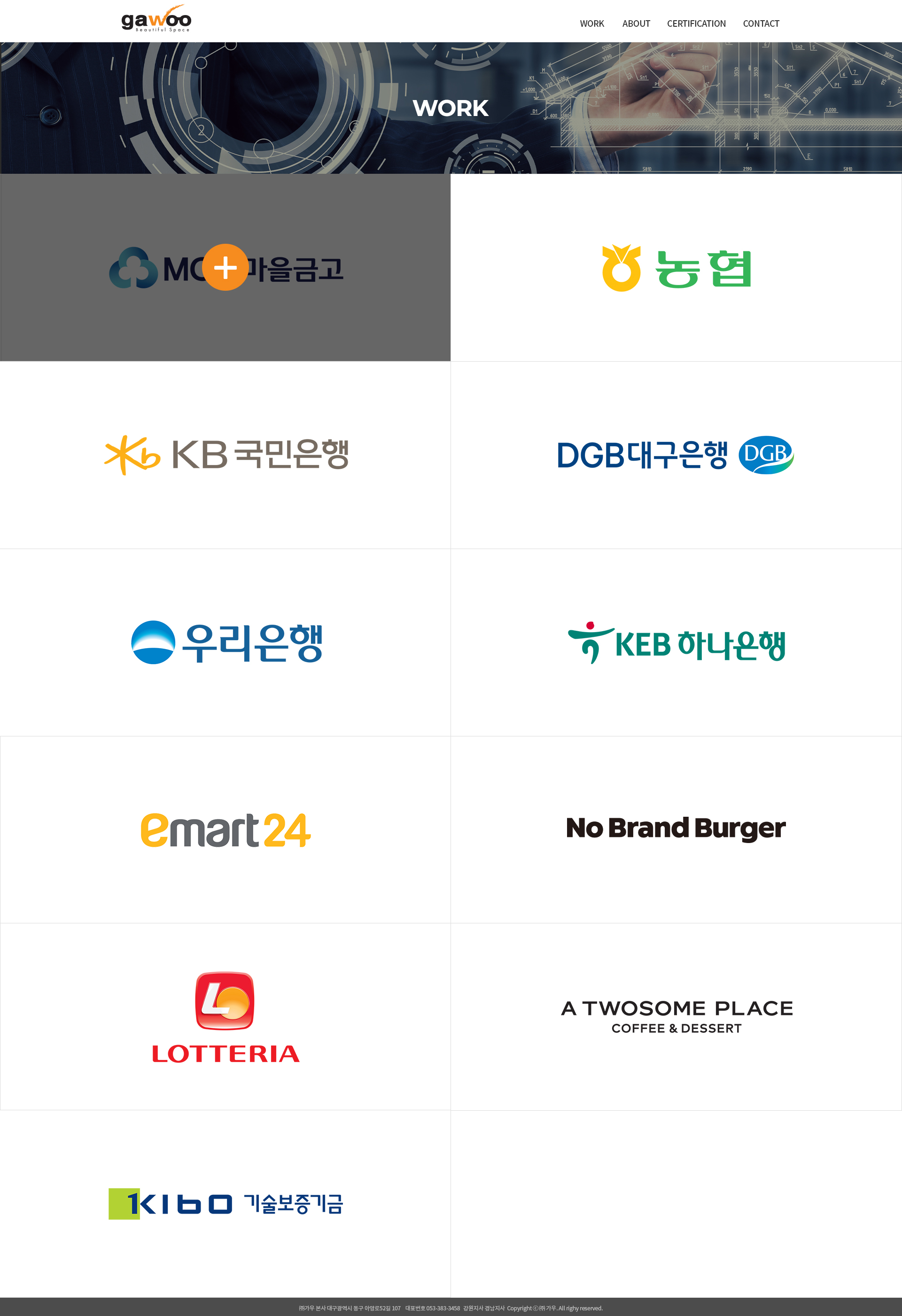This screenshot has width=902, height=1316.
Task: Open the WORK menu item
Action: 591,24
